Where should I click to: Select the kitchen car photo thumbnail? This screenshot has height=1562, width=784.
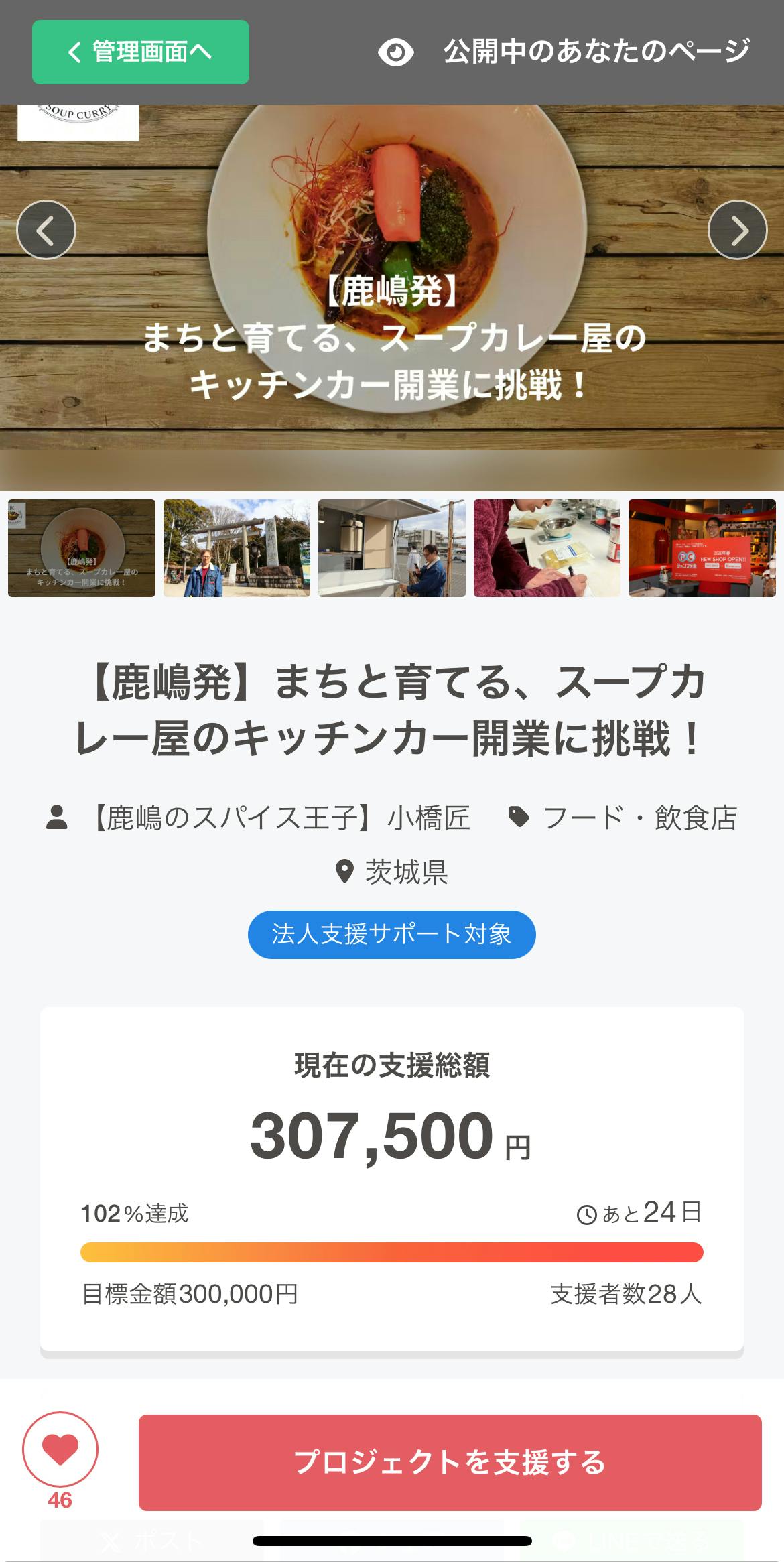[392, 548]
